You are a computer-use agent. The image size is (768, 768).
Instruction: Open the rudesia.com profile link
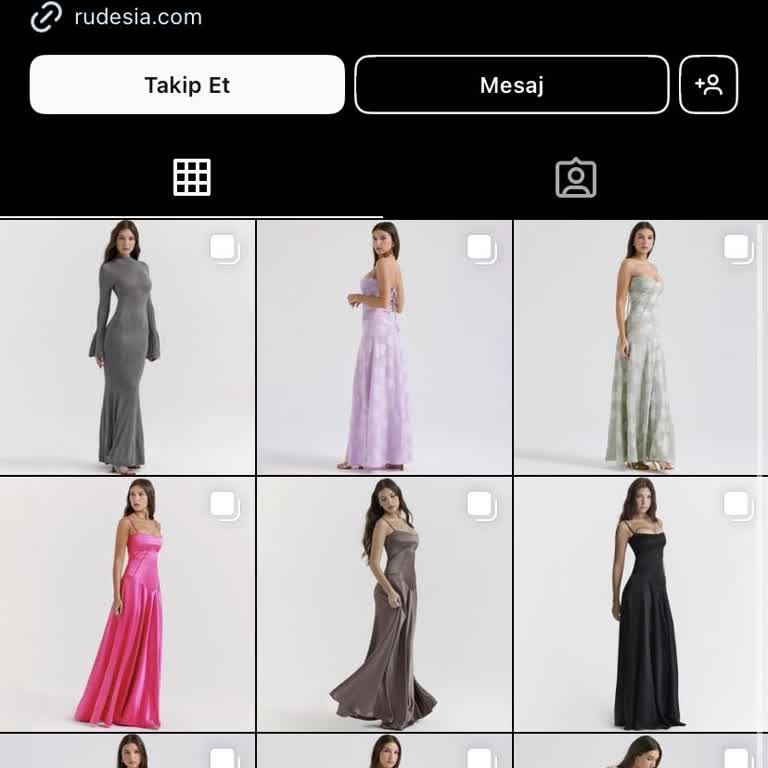tap(137, 17)
